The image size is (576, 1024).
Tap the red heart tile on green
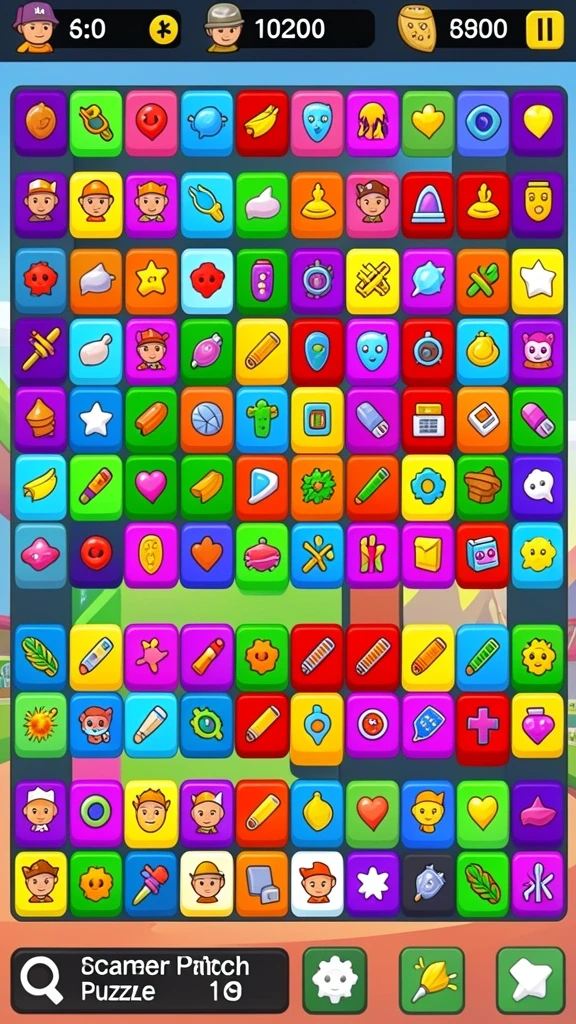click(372, 813)
